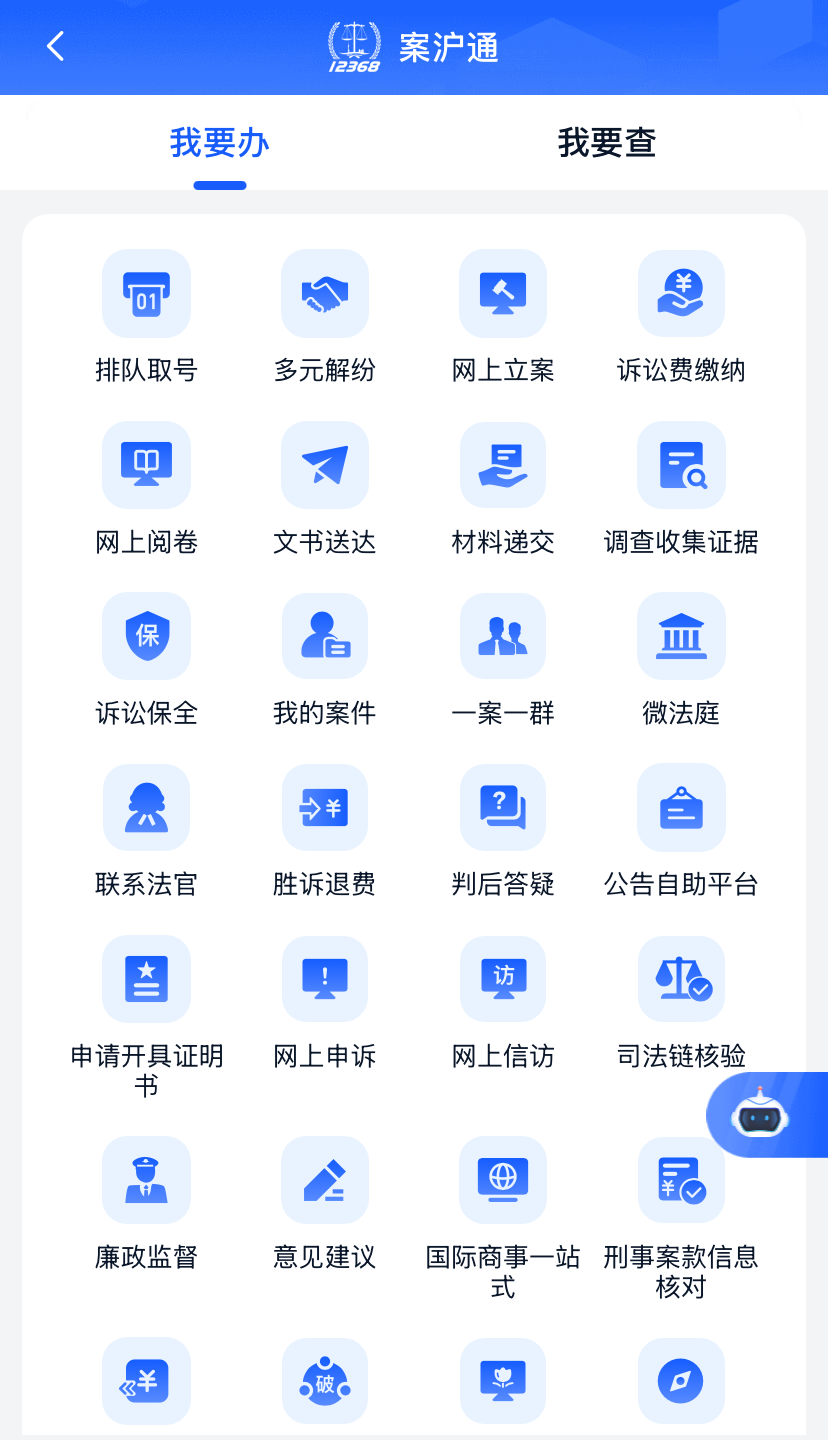View 我的案件 my cases
Viewport: 828px width, 1440px height.
[x=325, y=636]
